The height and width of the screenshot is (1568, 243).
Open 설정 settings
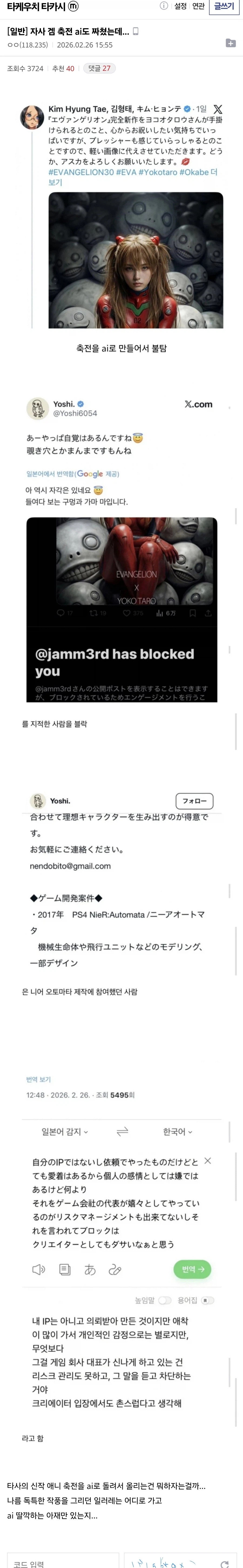tap(180, 6)
